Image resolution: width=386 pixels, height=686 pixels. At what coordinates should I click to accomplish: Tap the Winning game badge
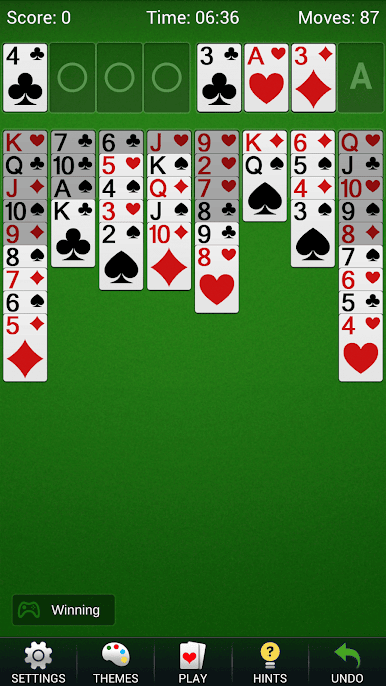pos(63,610)
